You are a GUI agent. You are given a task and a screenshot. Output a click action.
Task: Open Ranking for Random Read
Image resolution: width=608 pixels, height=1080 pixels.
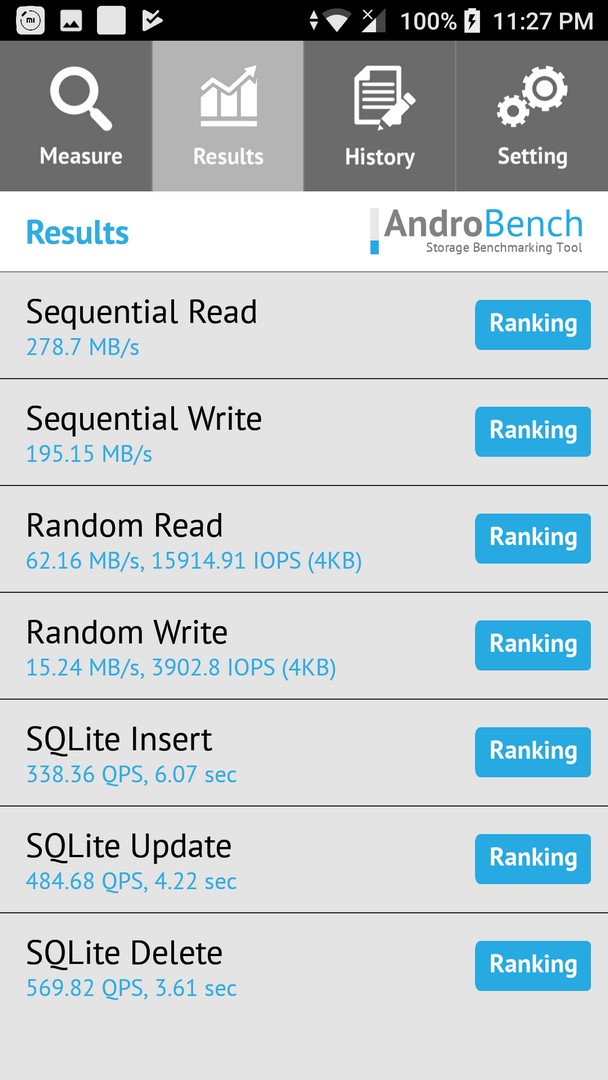pyautogui.click(x=533, y=538)
